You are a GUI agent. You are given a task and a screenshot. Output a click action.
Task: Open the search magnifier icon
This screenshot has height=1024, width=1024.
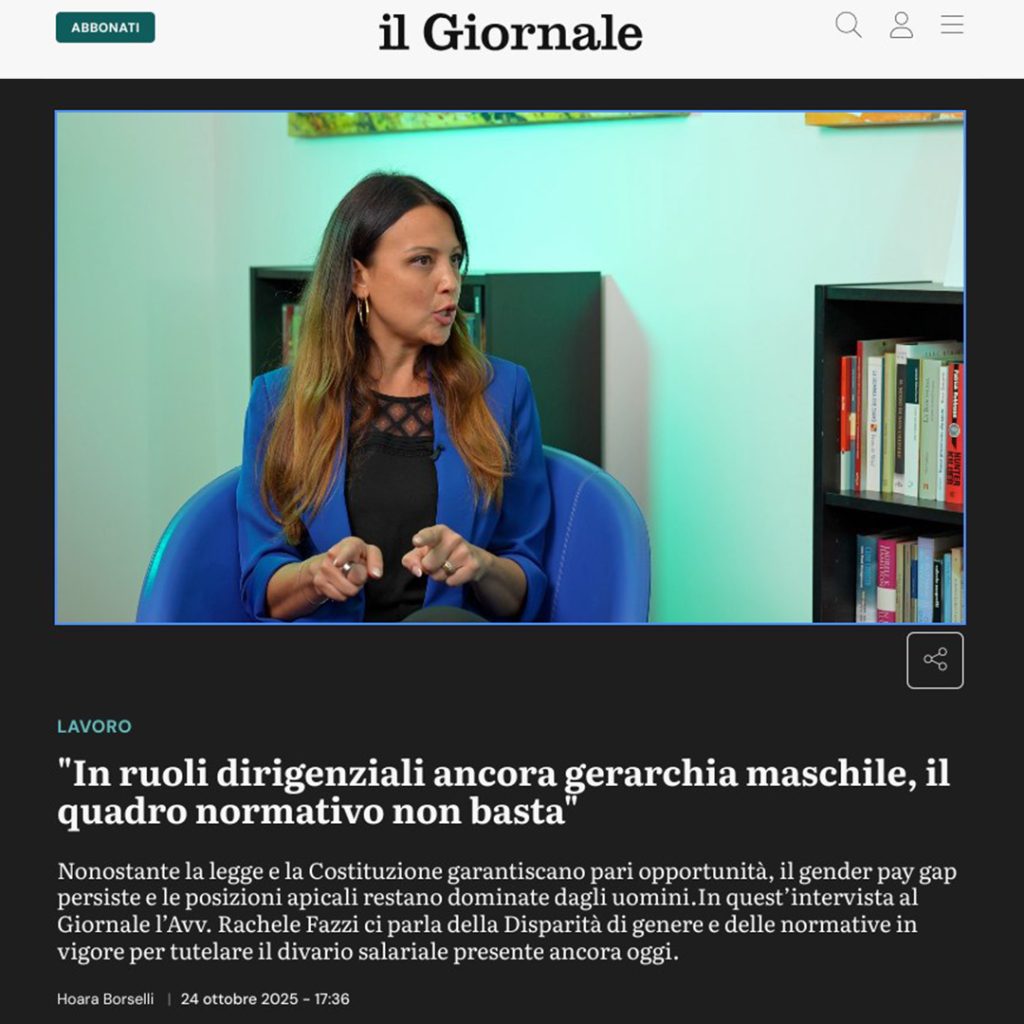click(x=848, y=25)
